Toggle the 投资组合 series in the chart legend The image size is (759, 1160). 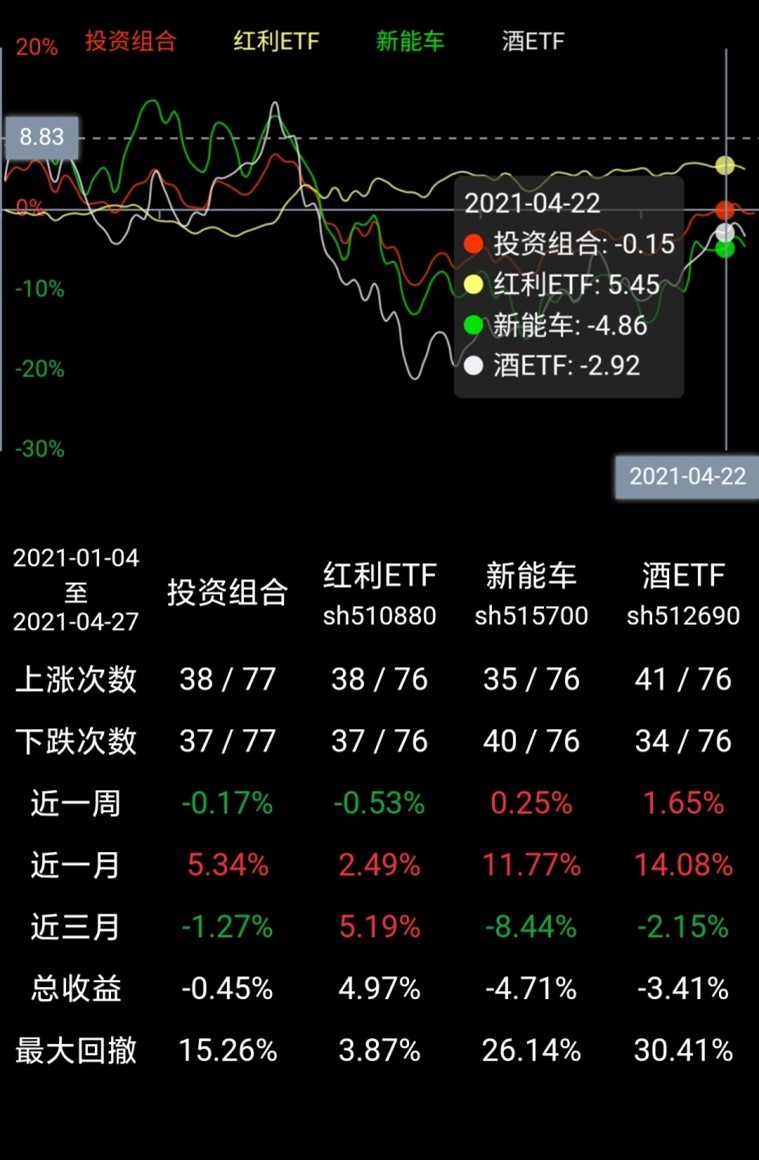(130, 41)
